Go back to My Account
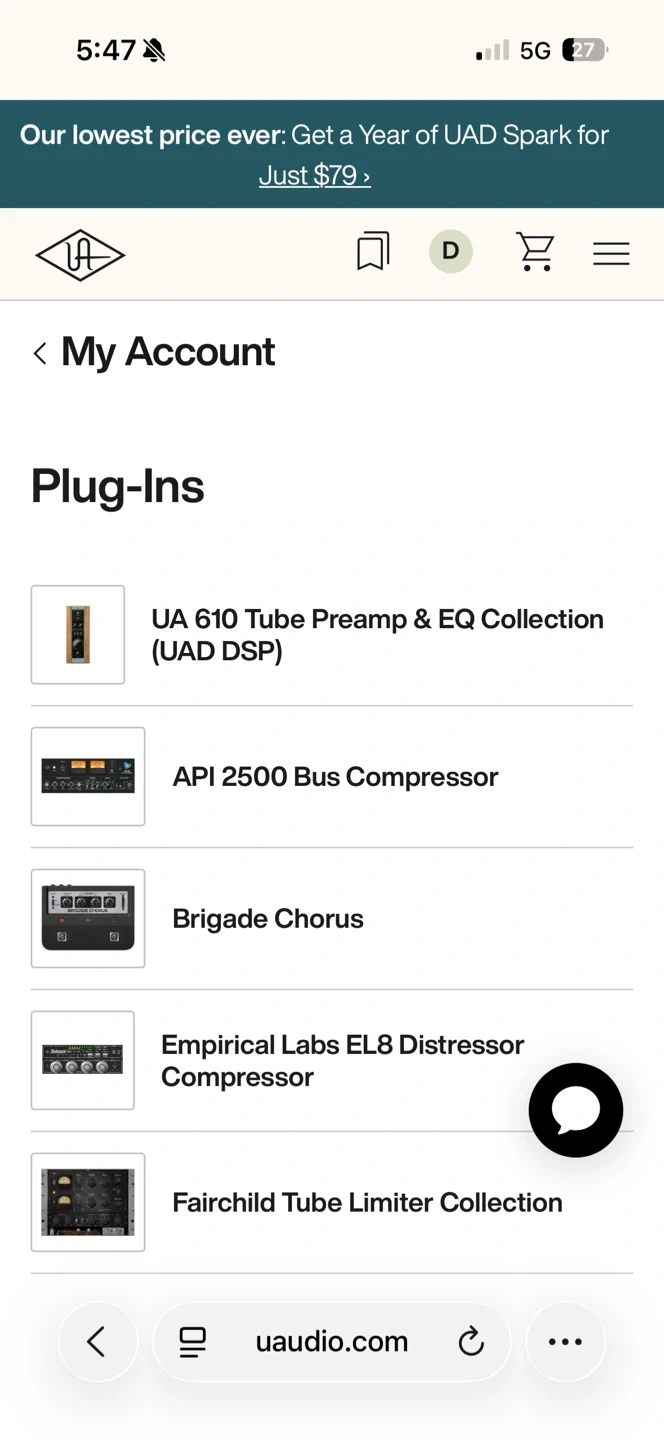The height and width of the screenshot is (1440, 664). [x=153, y=352]
